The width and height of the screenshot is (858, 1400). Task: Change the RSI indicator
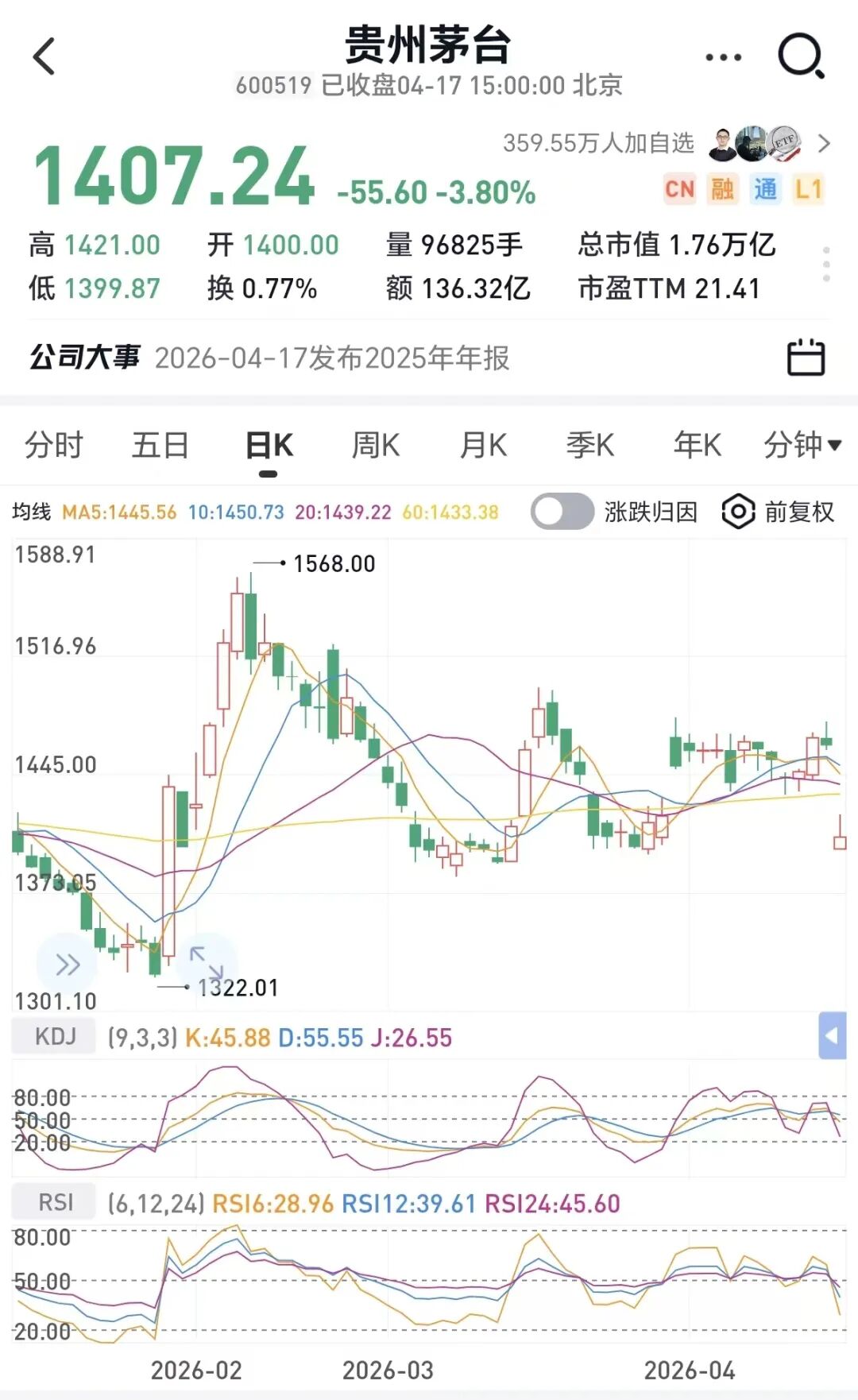click(x=55, y=1202)
